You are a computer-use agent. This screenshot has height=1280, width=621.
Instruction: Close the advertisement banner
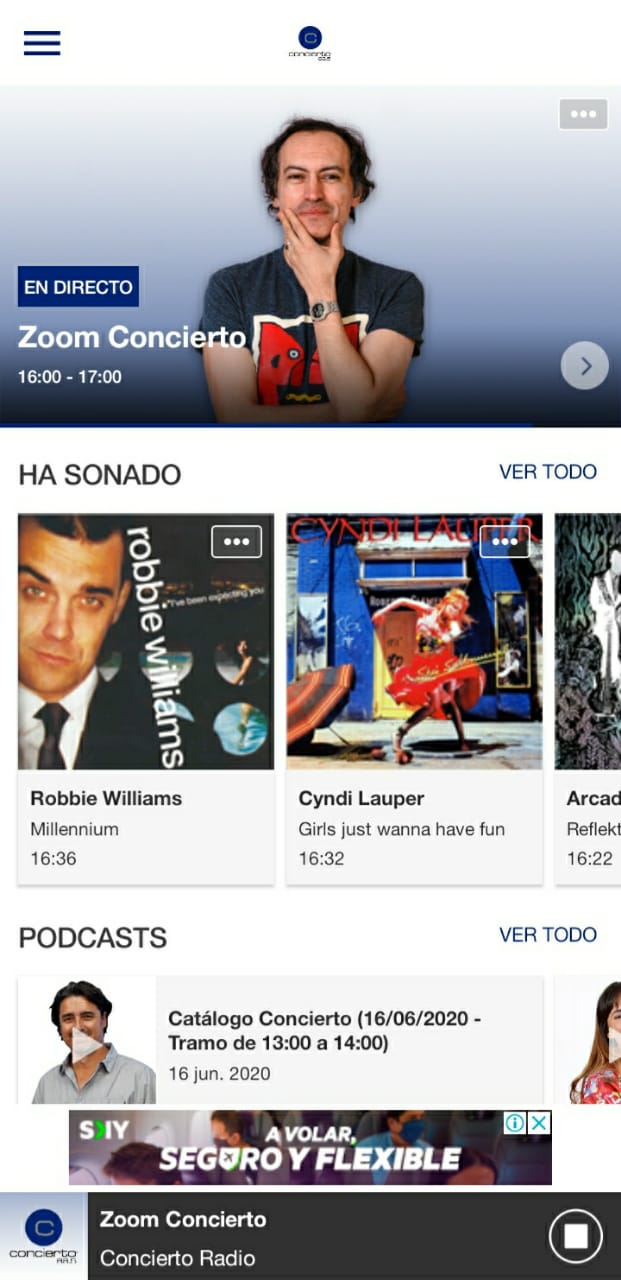coord(540,1123)
